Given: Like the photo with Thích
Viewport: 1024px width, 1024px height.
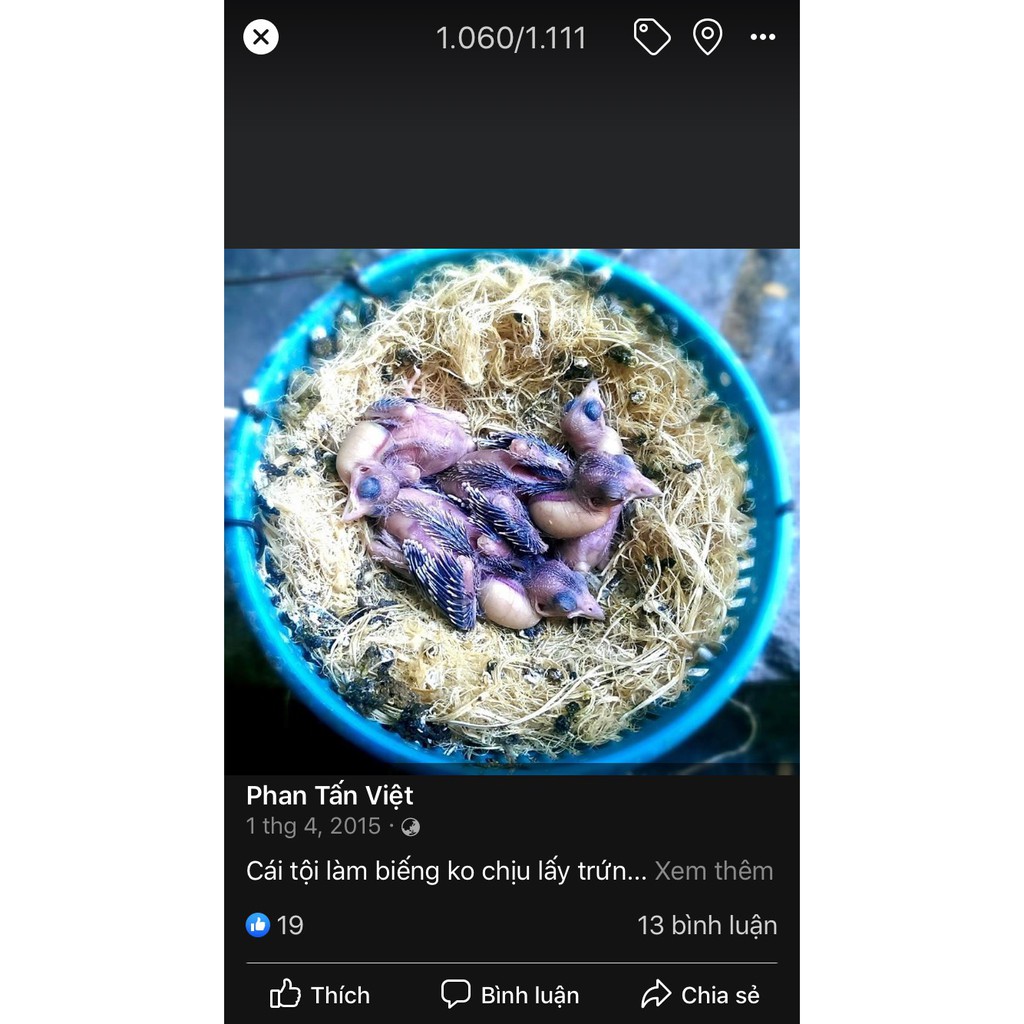Looking at the screenshot, I should 320,994.
